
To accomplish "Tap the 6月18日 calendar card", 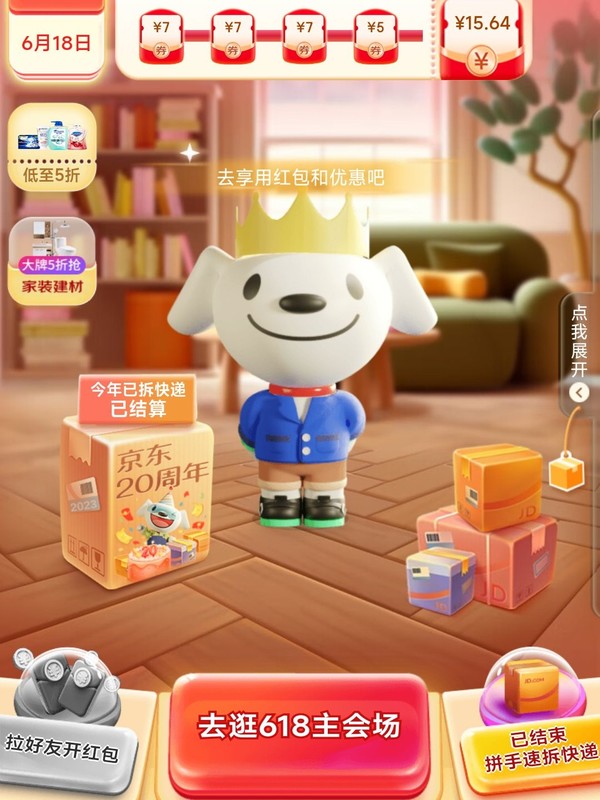I will [56, 40].
